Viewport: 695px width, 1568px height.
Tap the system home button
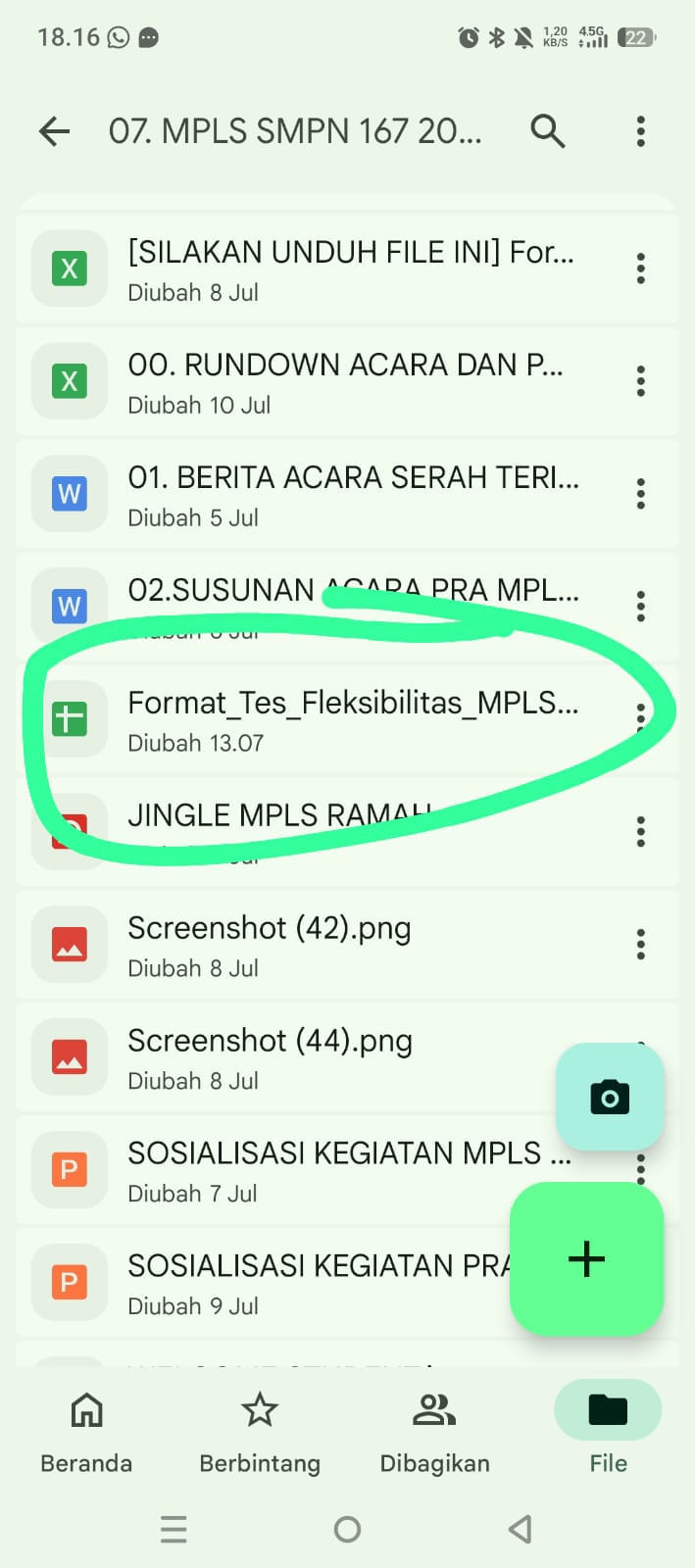pos(347,1529)
